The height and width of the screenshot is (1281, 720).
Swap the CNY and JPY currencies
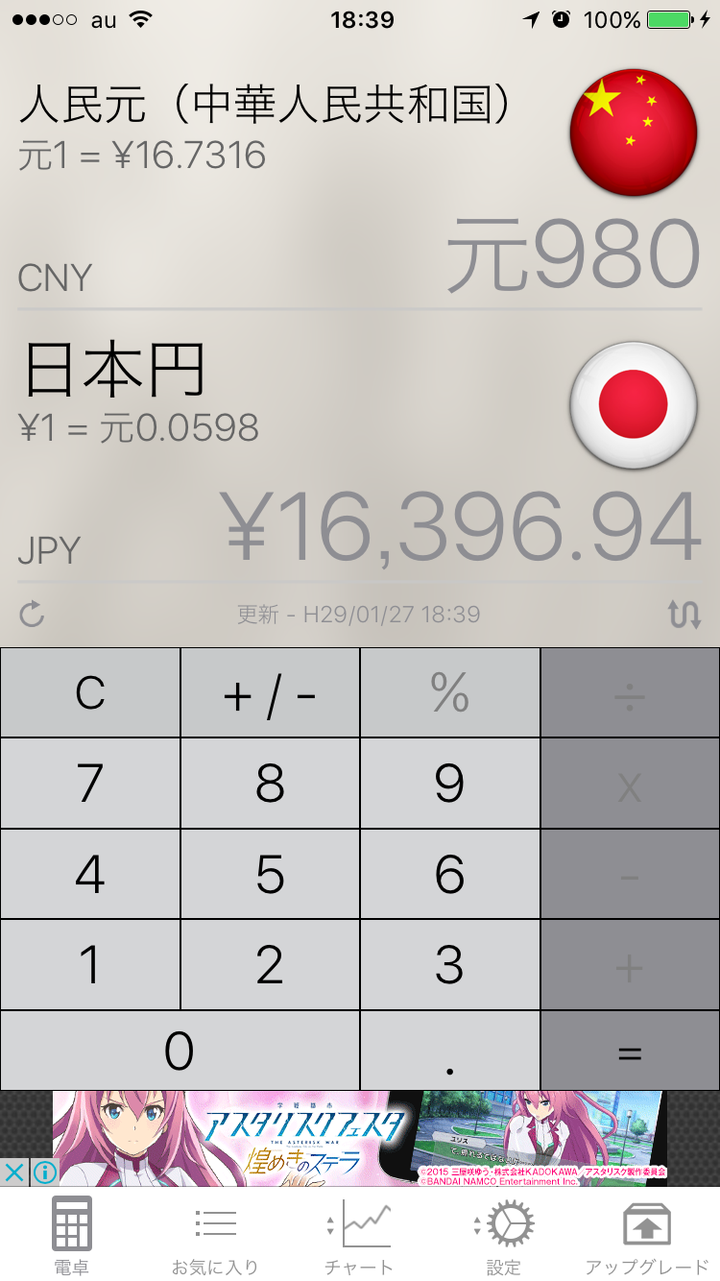tap(685, 615)
